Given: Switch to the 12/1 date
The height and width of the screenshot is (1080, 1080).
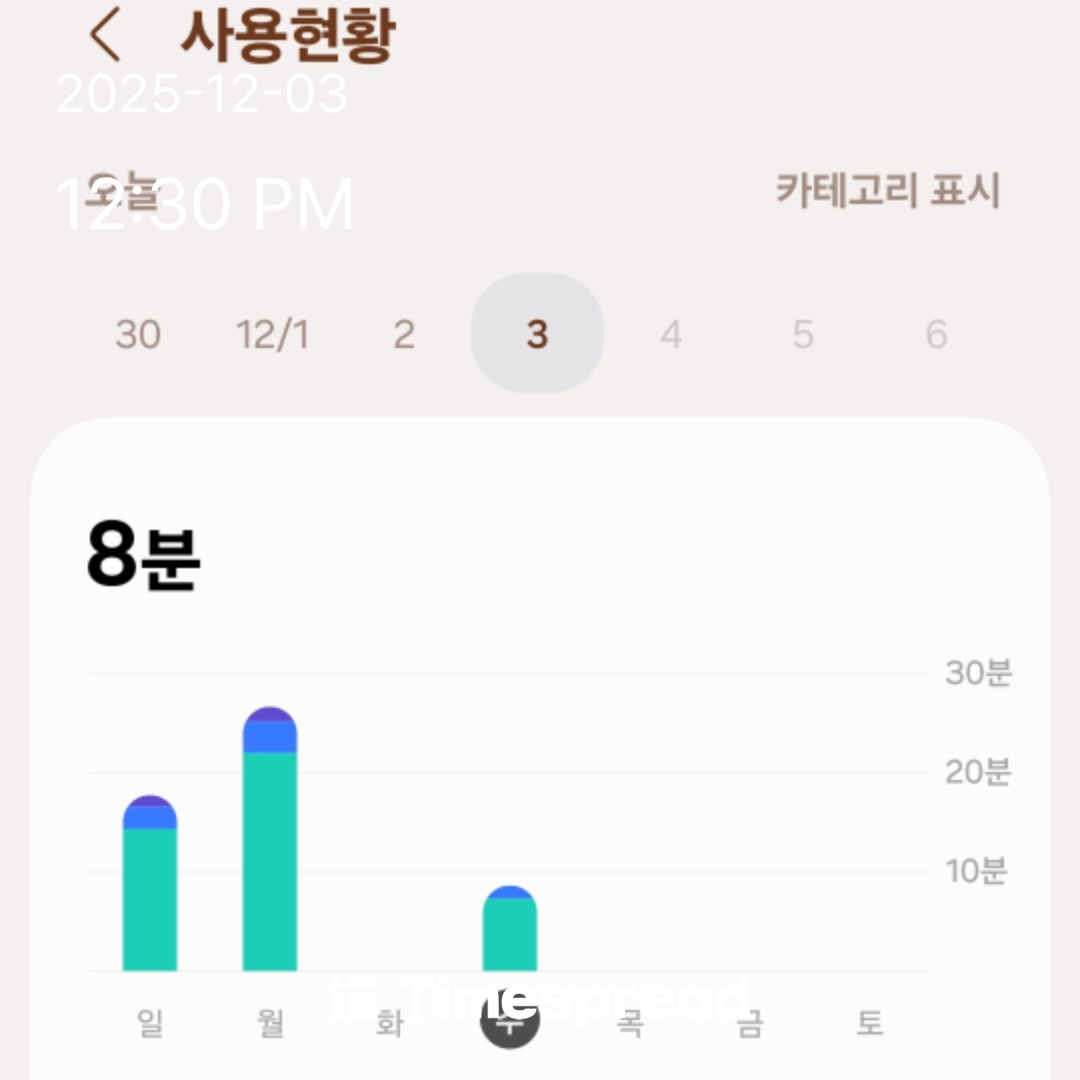Looking at the screenshot, I should pyautogui.click(x=272, y=335).
